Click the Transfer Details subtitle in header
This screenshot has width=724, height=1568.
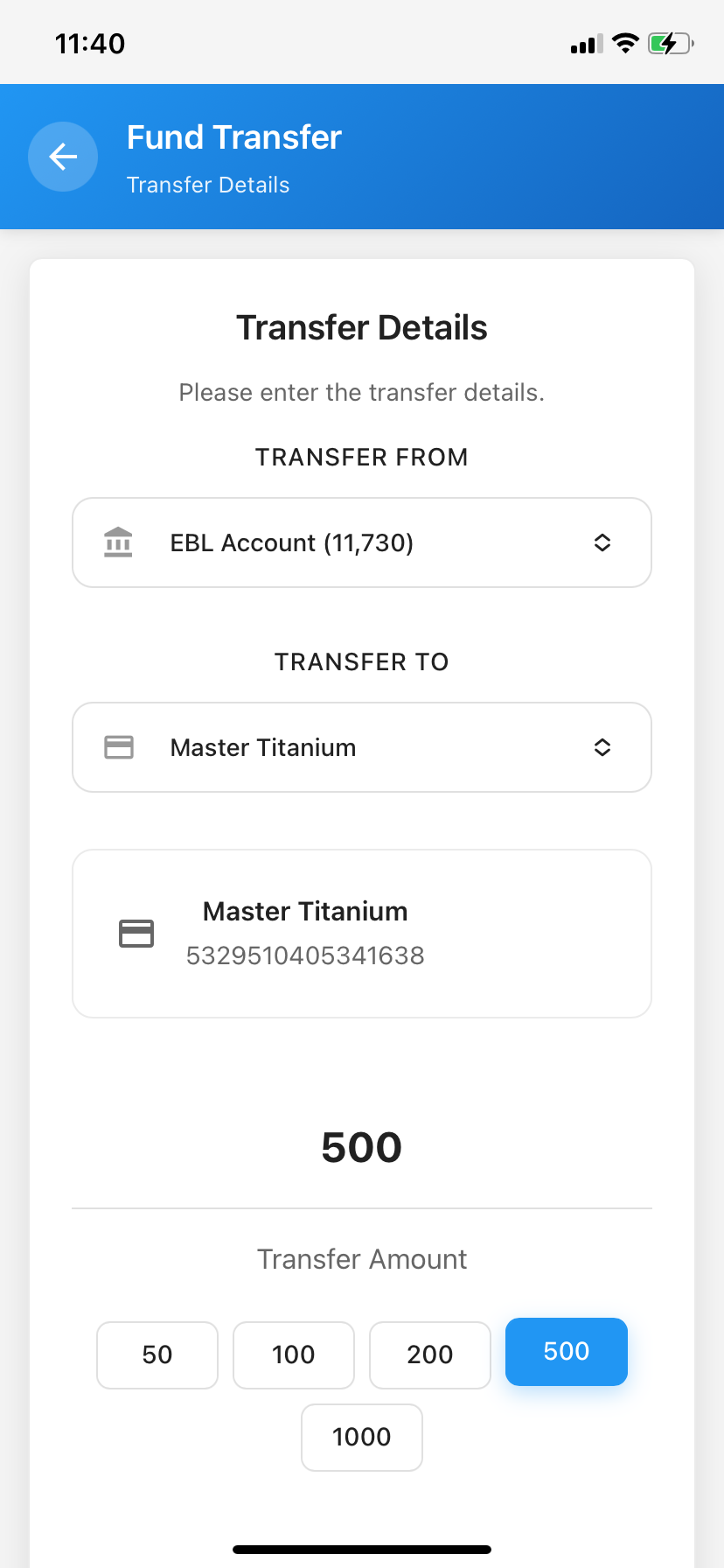(x=208, y=185)
